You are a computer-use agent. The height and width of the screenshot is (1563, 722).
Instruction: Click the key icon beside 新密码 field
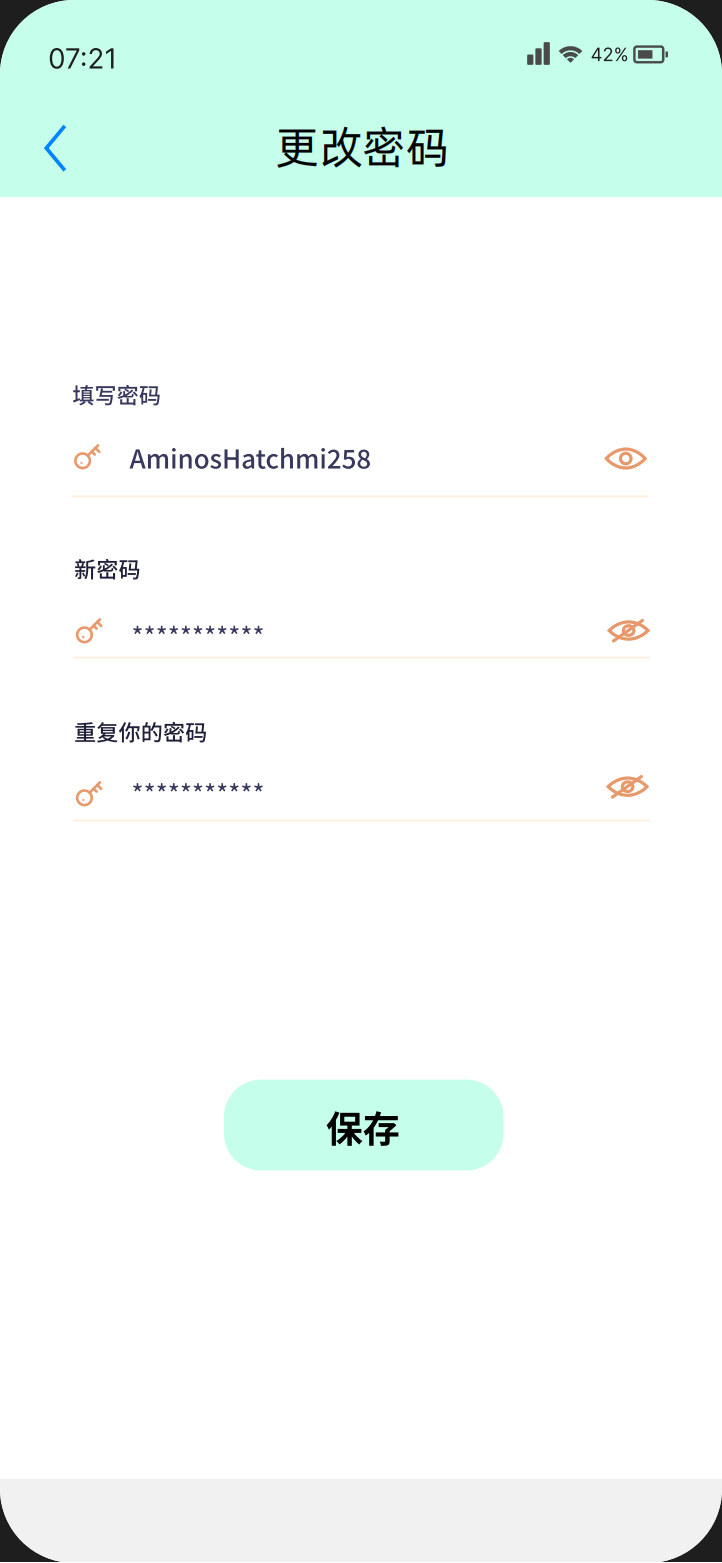87,630
